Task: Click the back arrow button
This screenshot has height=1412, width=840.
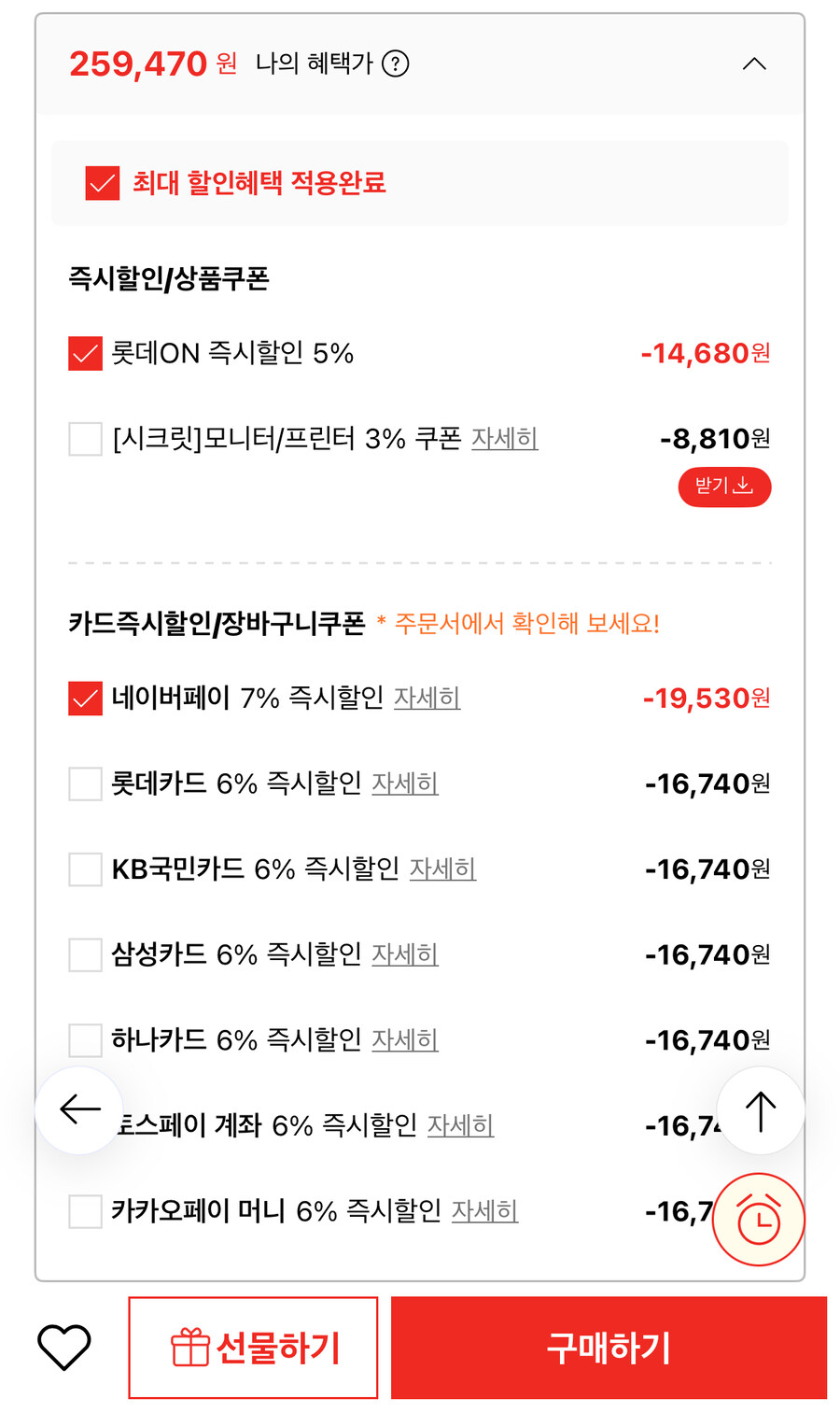Action: click(78, 1108)
